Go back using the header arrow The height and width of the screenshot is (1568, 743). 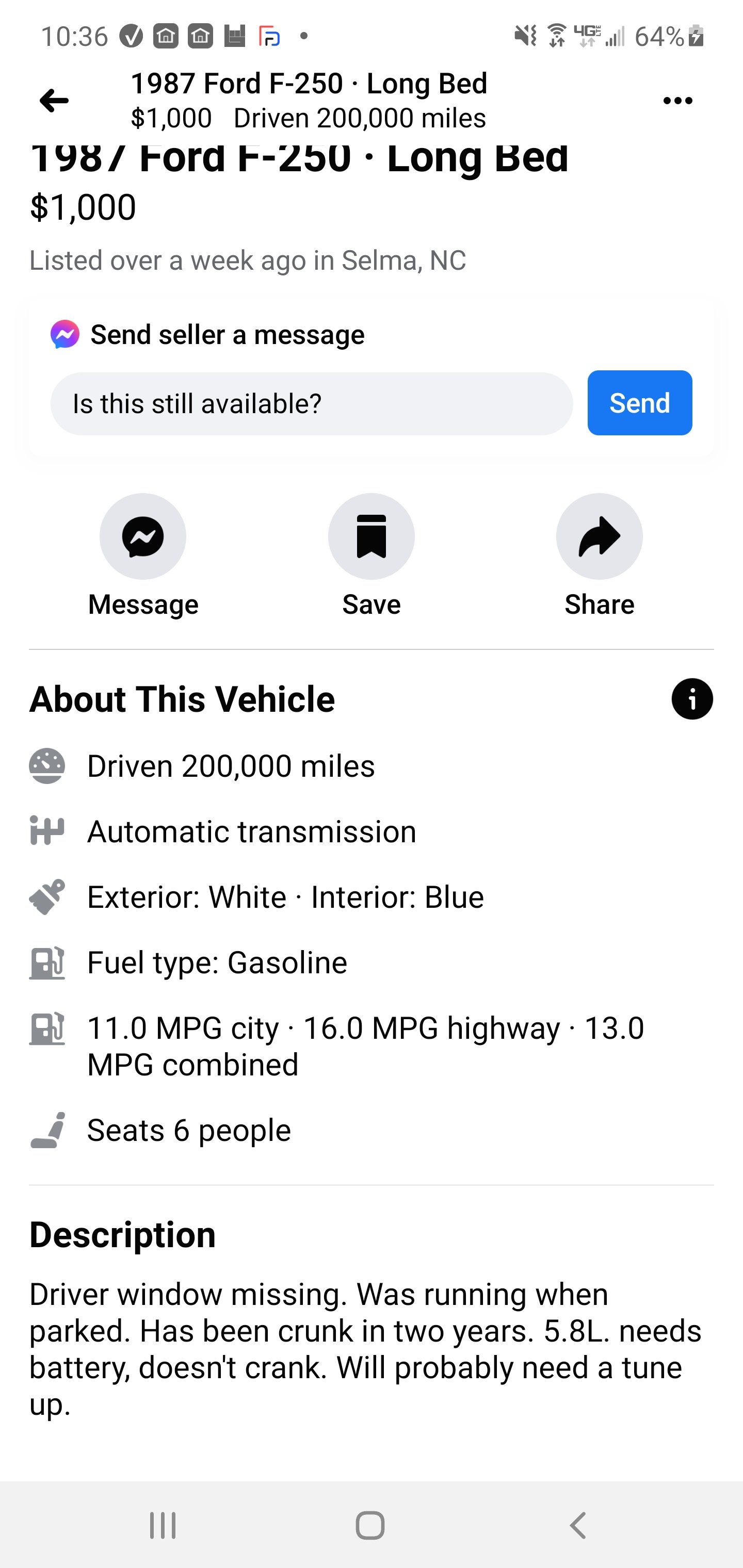(x=54, y=101)
